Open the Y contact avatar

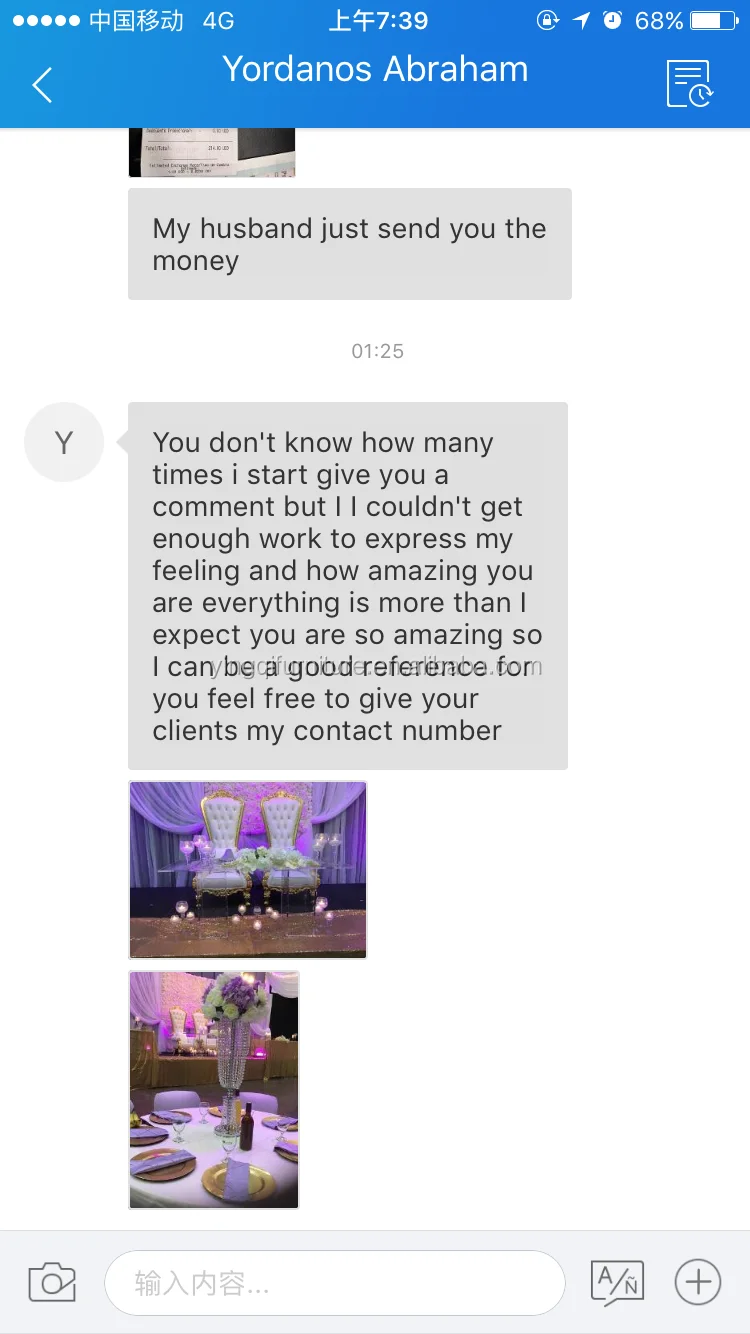pyautogui.click(x=64, y=442)
